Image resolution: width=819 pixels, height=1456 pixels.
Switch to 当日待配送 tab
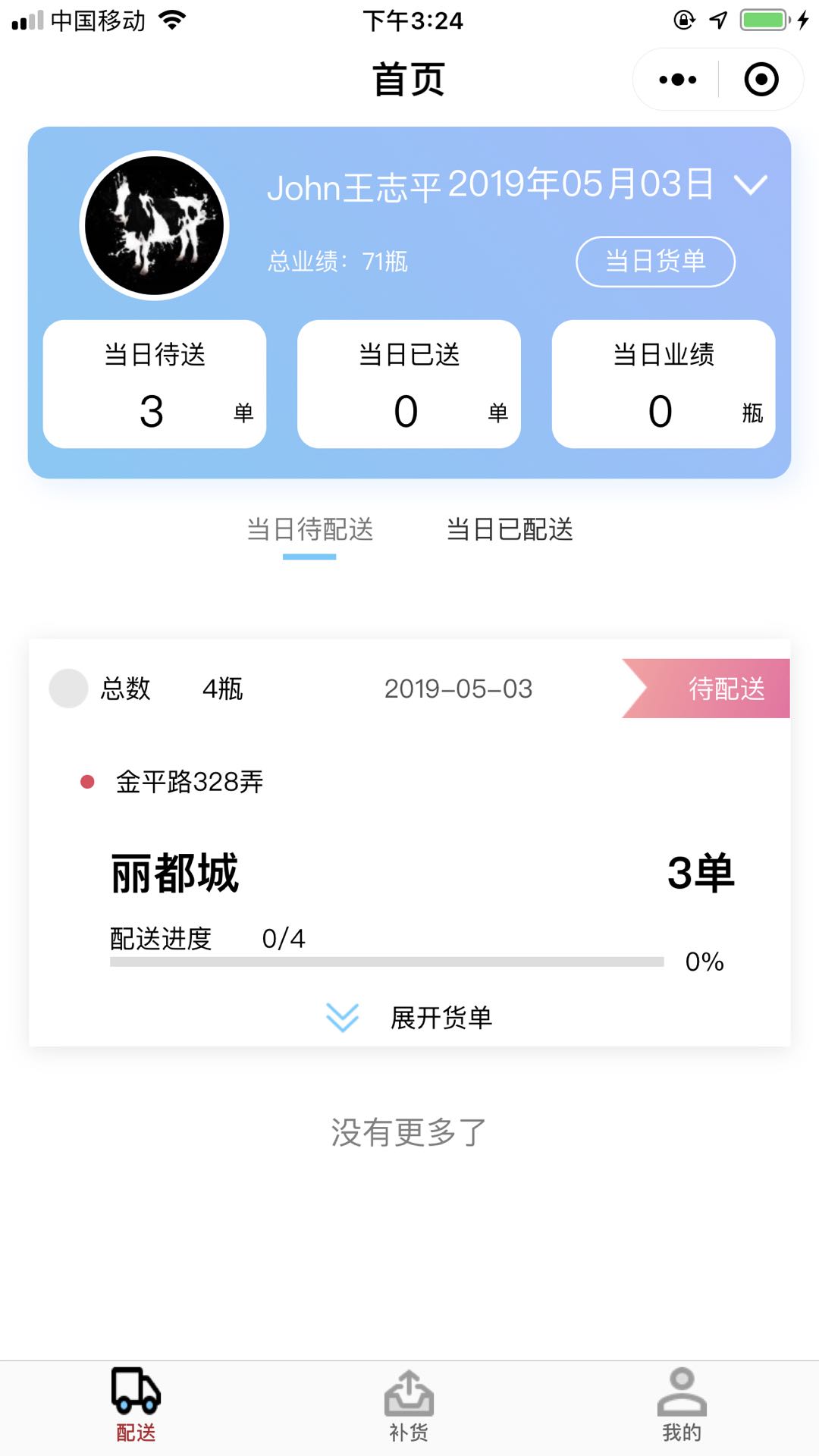tap(309, 529)
